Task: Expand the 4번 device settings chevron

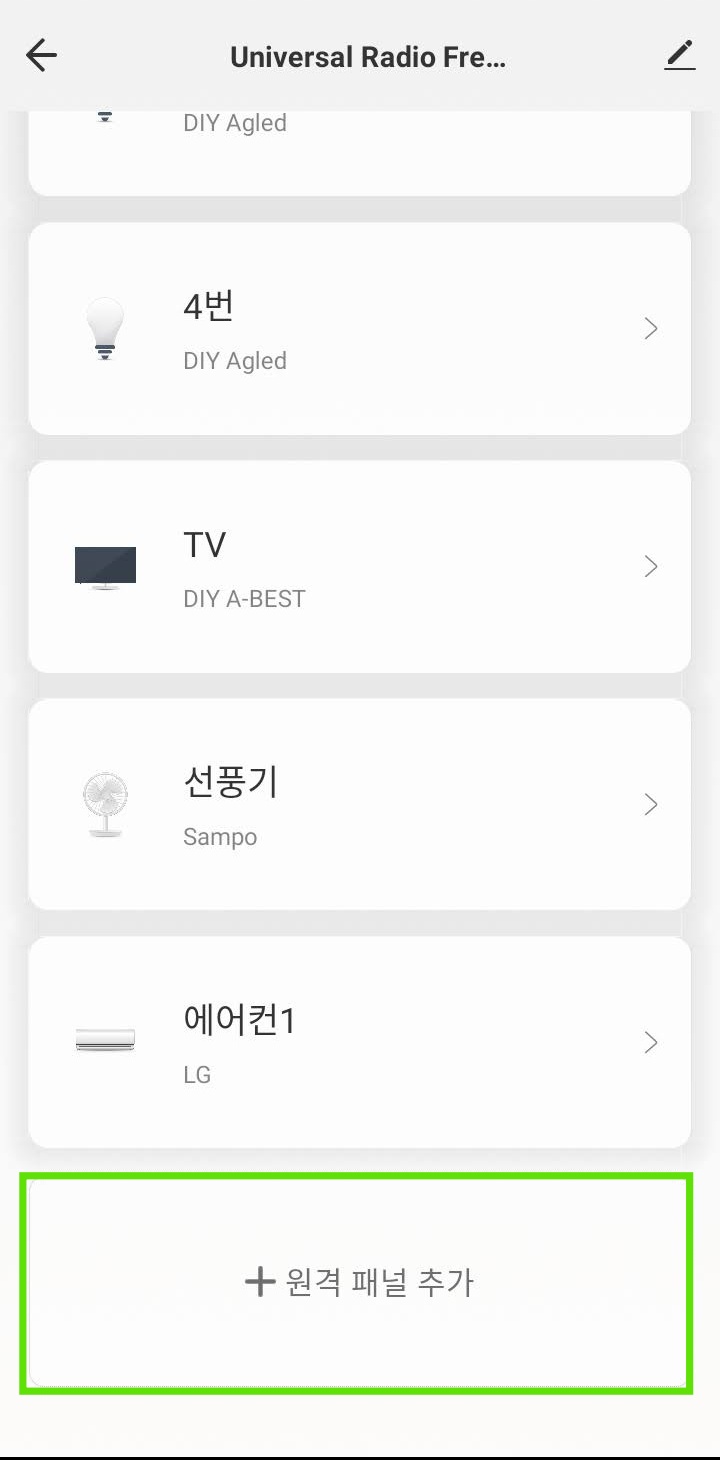Action: coord(651,328)
